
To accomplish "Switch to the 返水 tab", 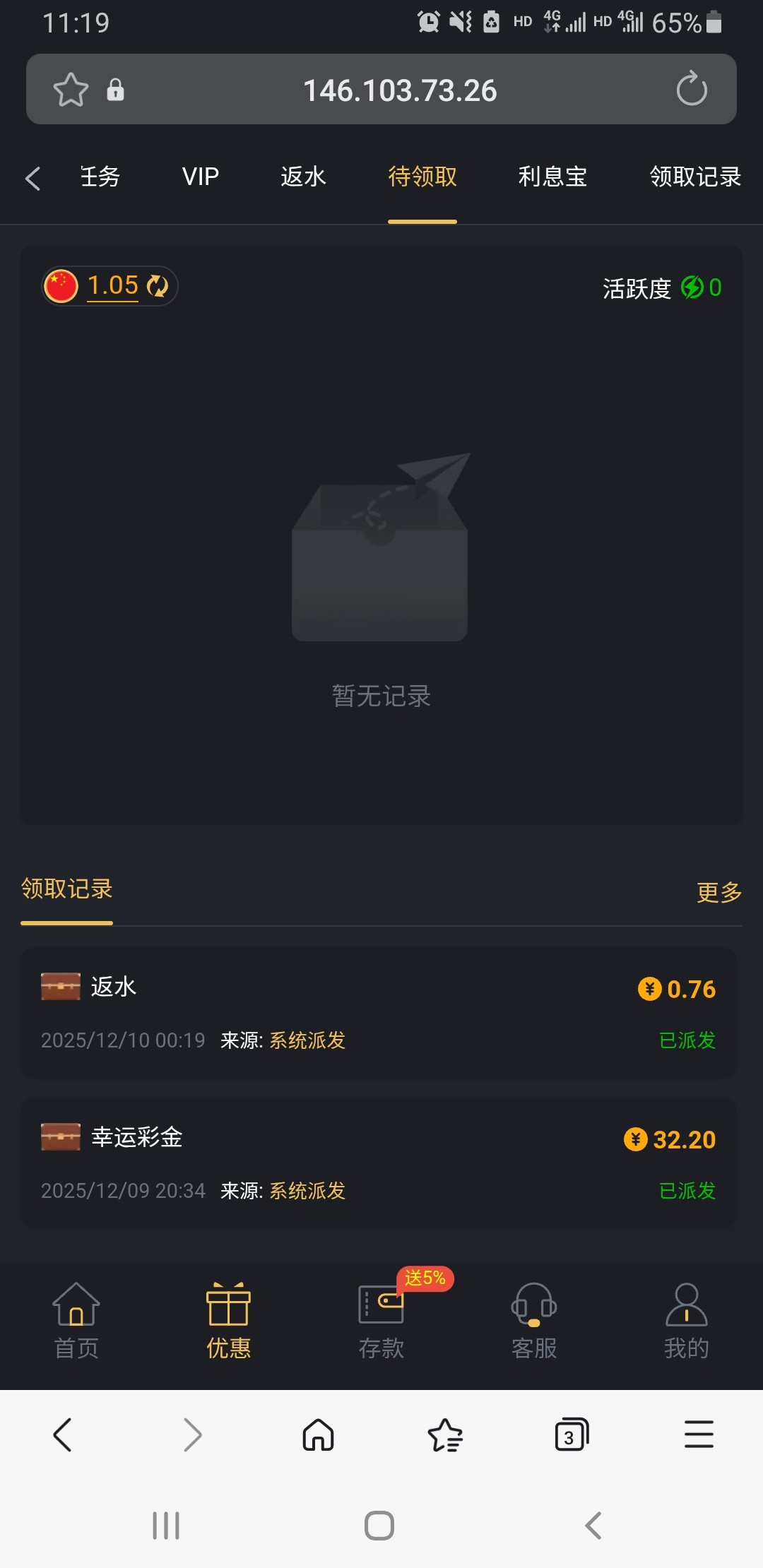I will tap(303, 177).
